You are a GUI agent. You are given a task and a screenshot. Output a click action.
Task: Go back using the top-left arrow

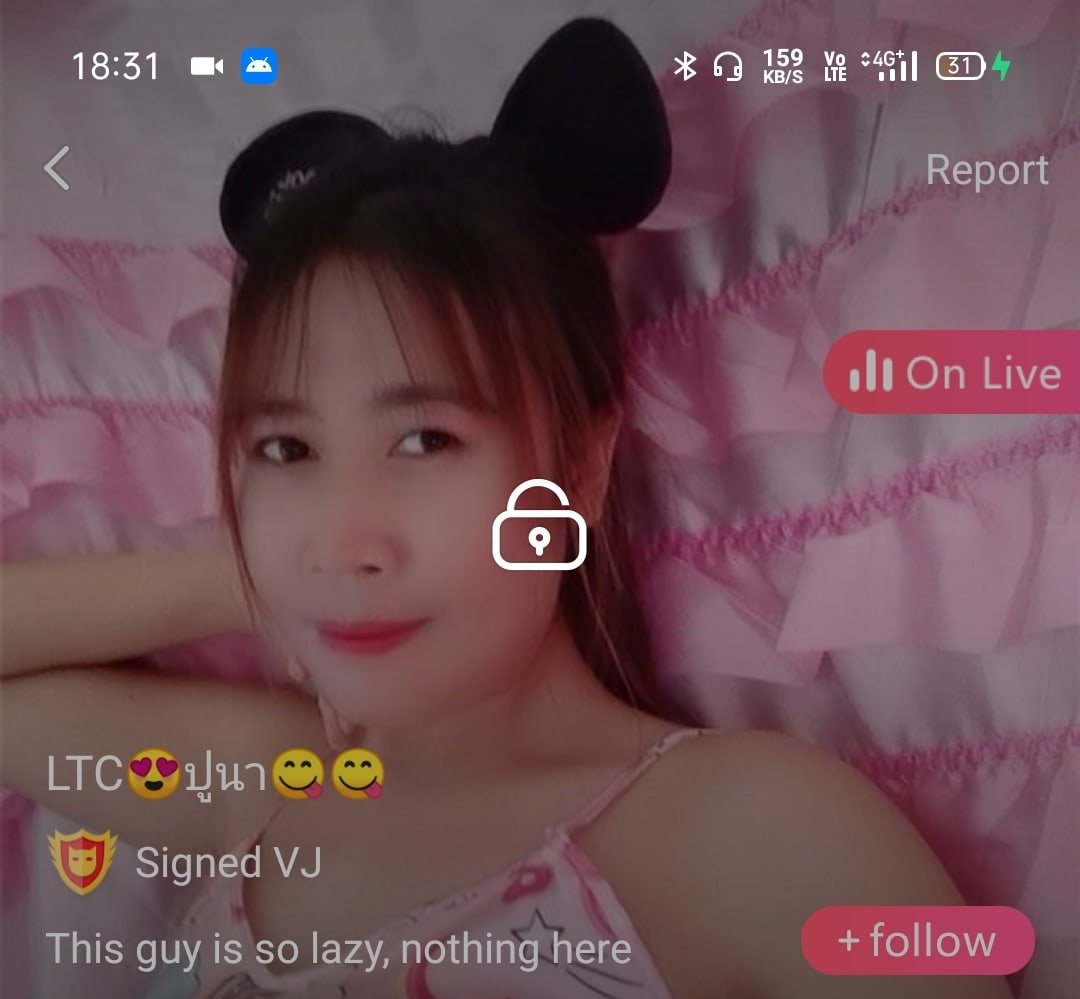coord(58,168)
